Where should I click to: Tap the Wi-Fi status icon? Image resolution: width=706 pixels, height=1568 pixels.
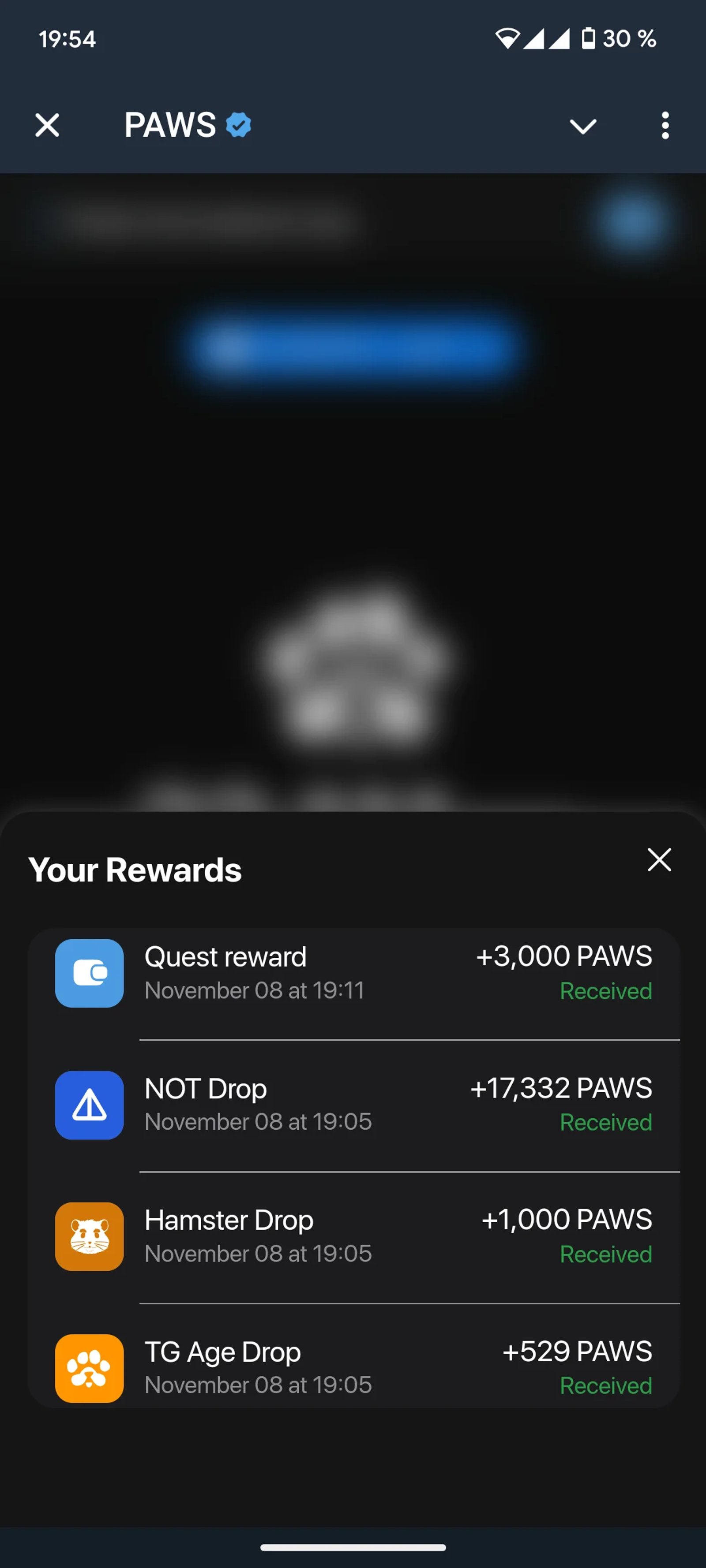pyautogui.click(x=509, y=38)
